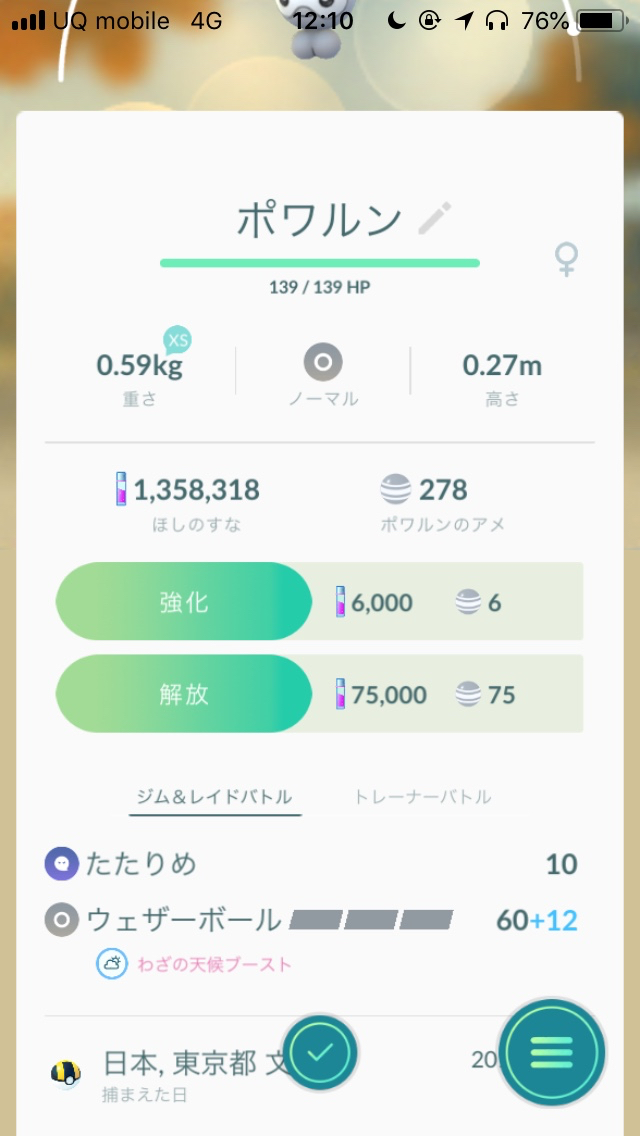
Task: Edit the nickname ポワルン with the pencil icon
Action: [x=435, y=218]
